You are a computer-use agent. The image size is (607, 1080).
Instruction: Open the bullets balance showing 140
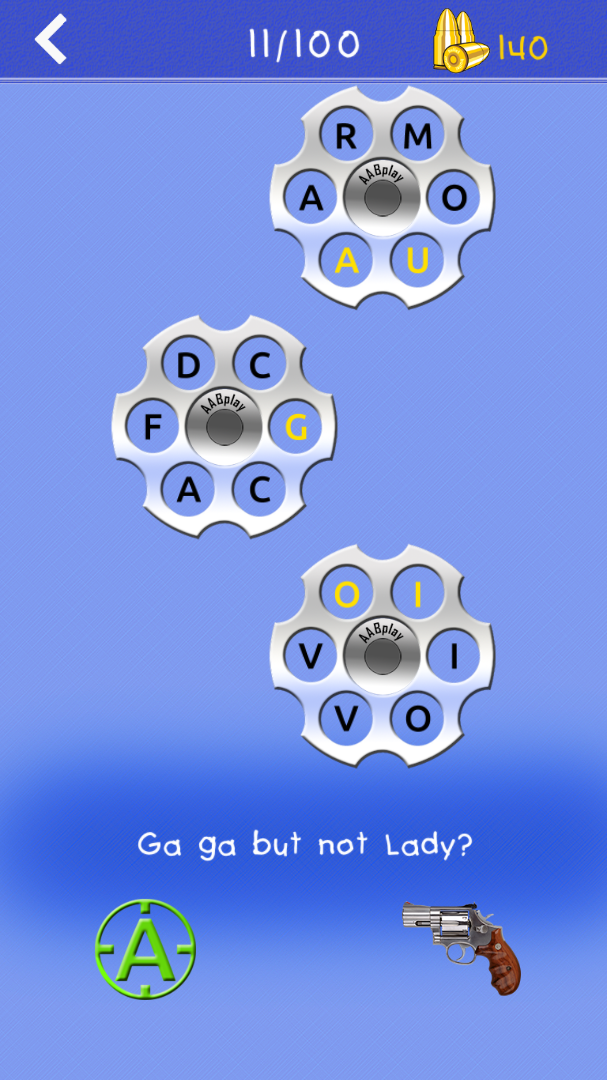click(x=491, y=41)
